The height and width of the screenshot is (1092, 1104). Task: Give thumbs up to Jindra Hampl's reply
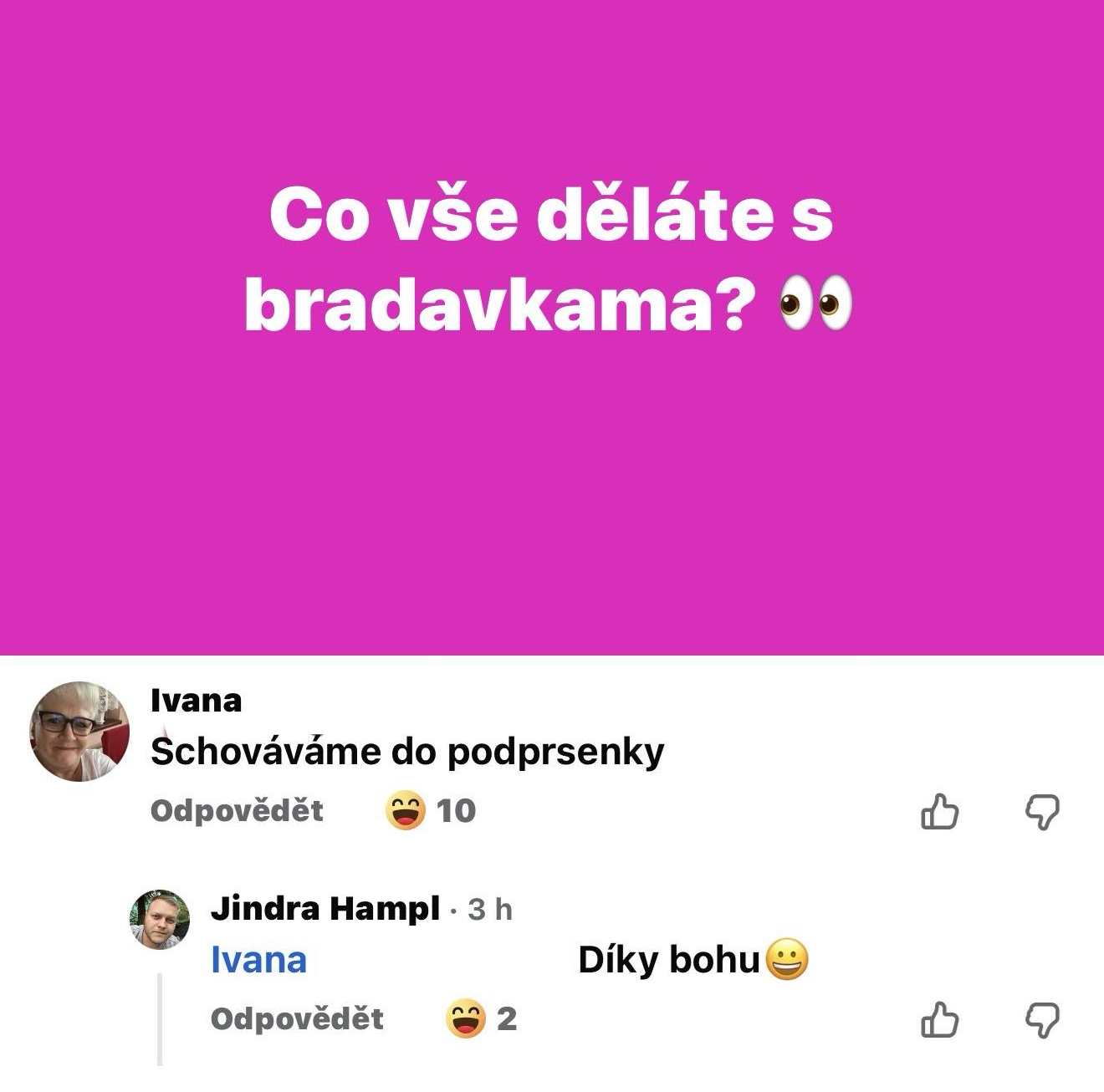[x=939, y=1019]
